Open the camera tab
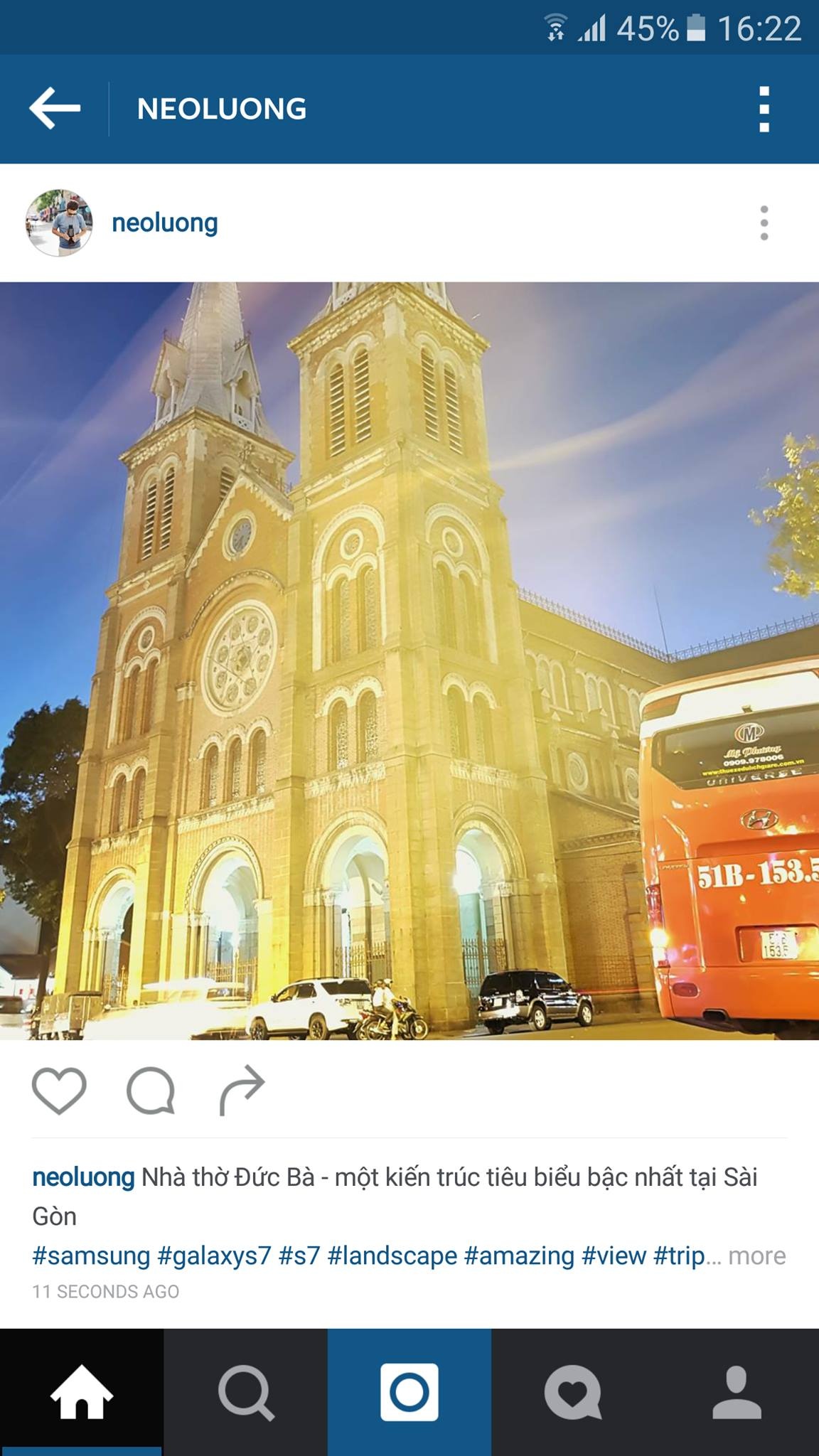This screenshot has height=1456, width=819. pos(409,1392)
